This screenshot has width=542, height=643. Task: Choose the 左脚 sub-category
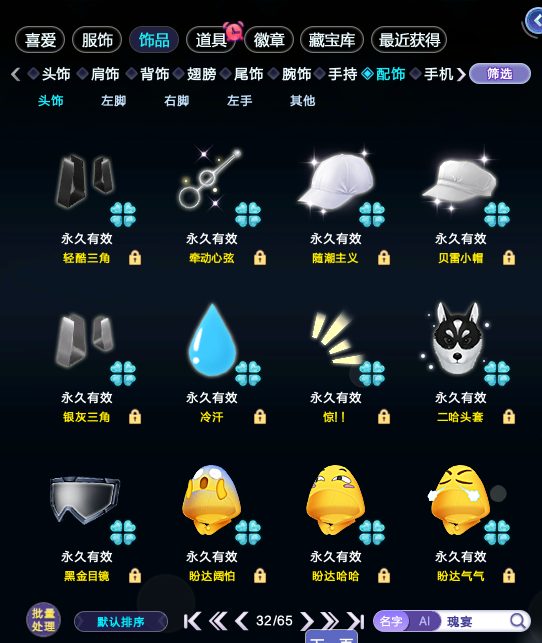pyautogui.click(x=114, y=100)
